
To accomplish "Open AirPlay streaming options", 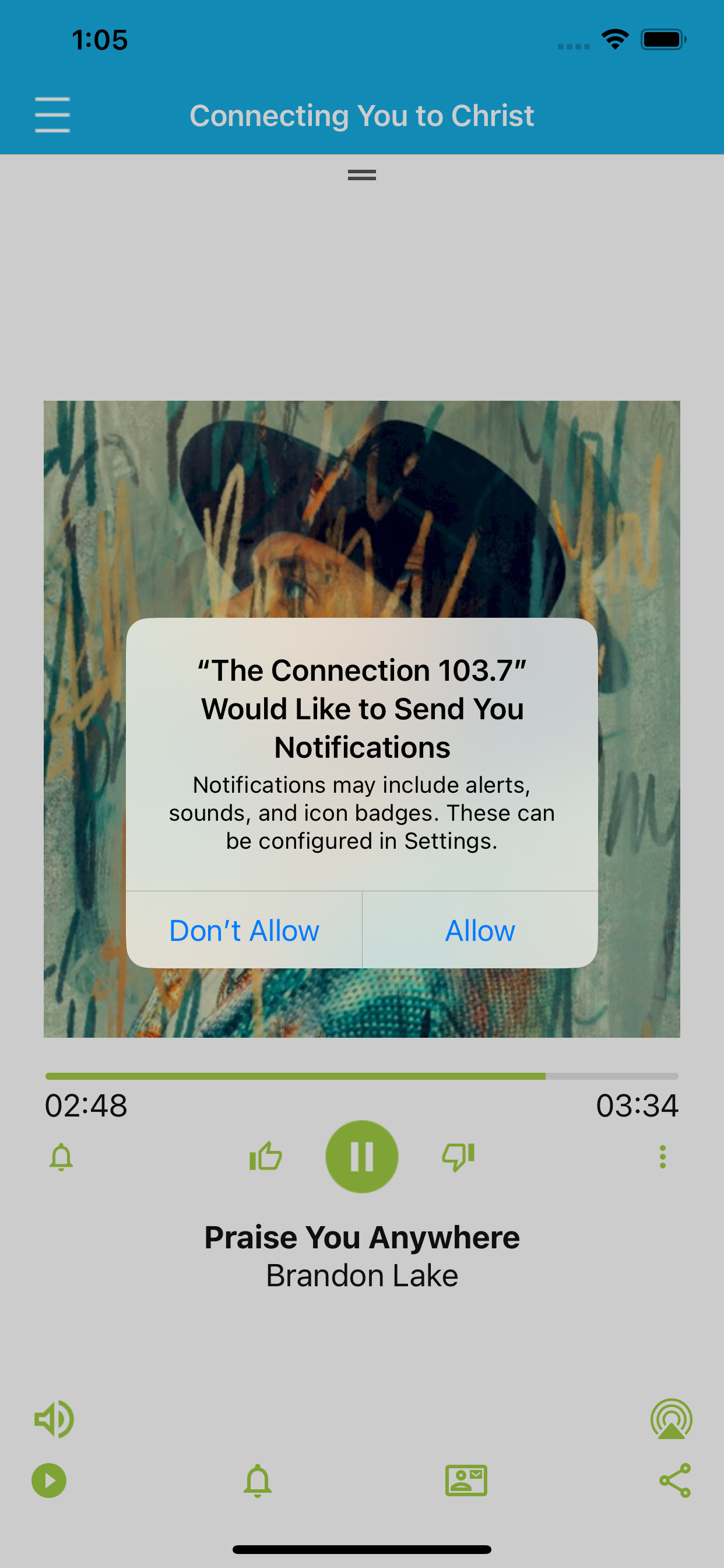I will (x=672, y=1418).
